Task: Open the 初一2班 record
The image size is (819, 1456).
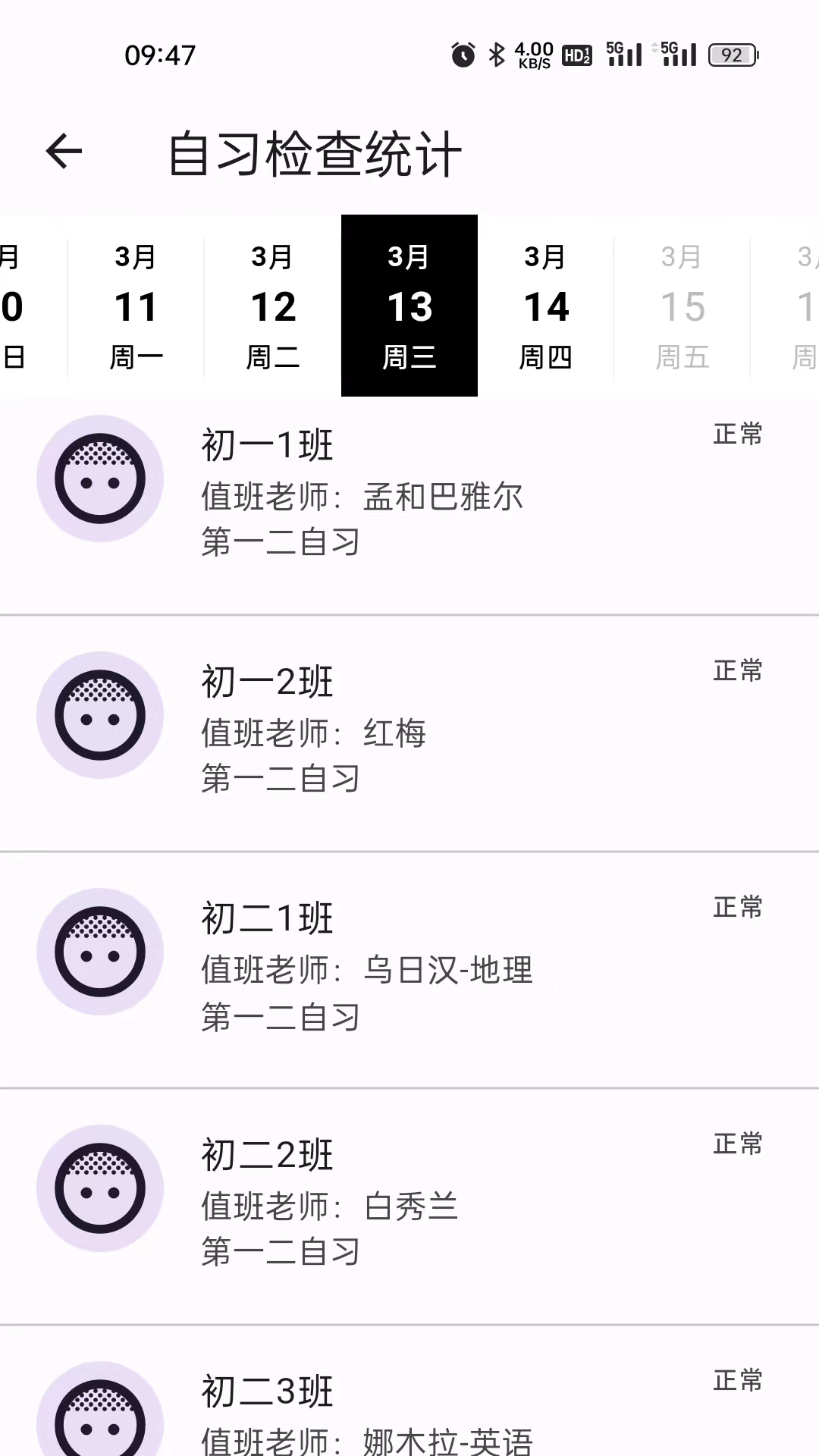Action: 409,730
